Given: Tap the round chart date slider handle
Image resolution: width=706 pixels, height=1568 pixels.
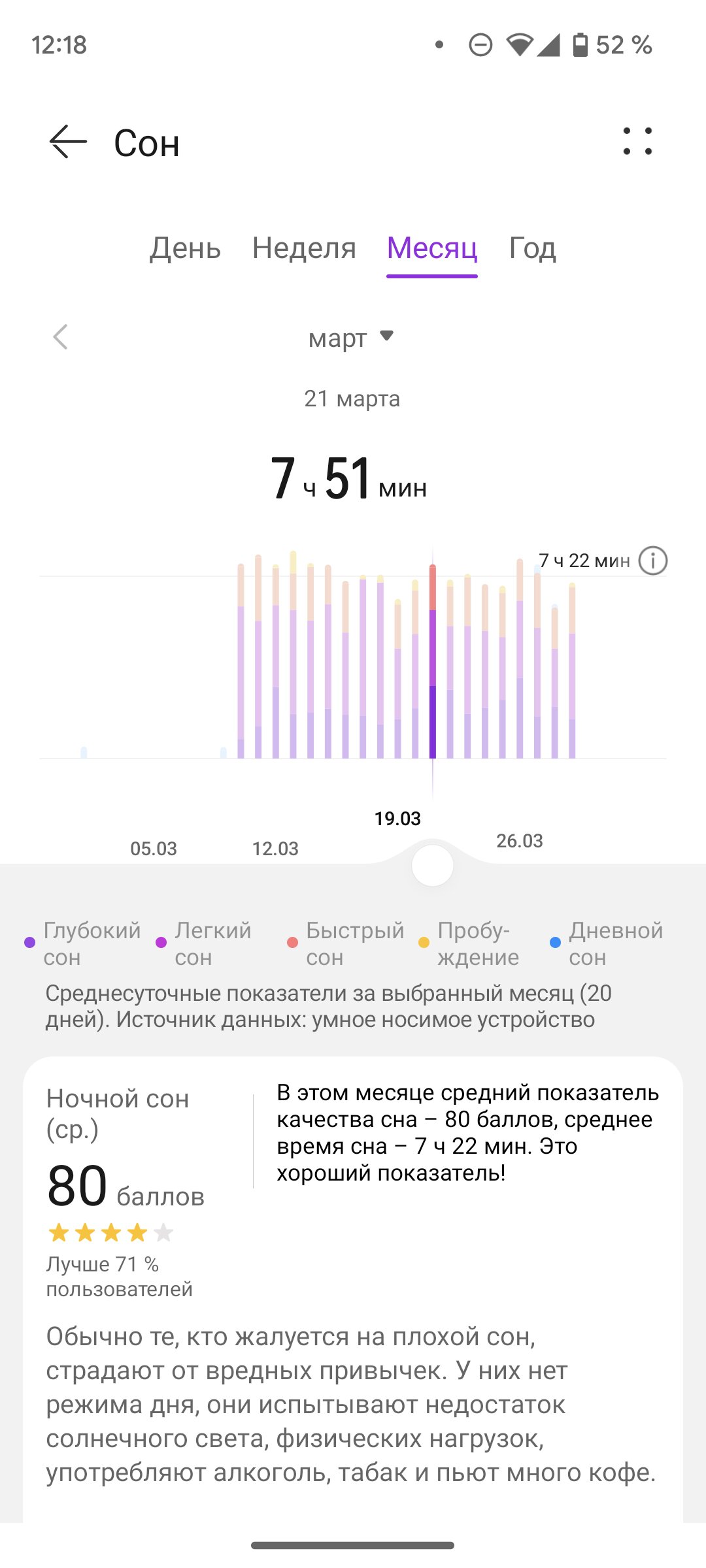Looking at the screenshot, I should 432,866.
